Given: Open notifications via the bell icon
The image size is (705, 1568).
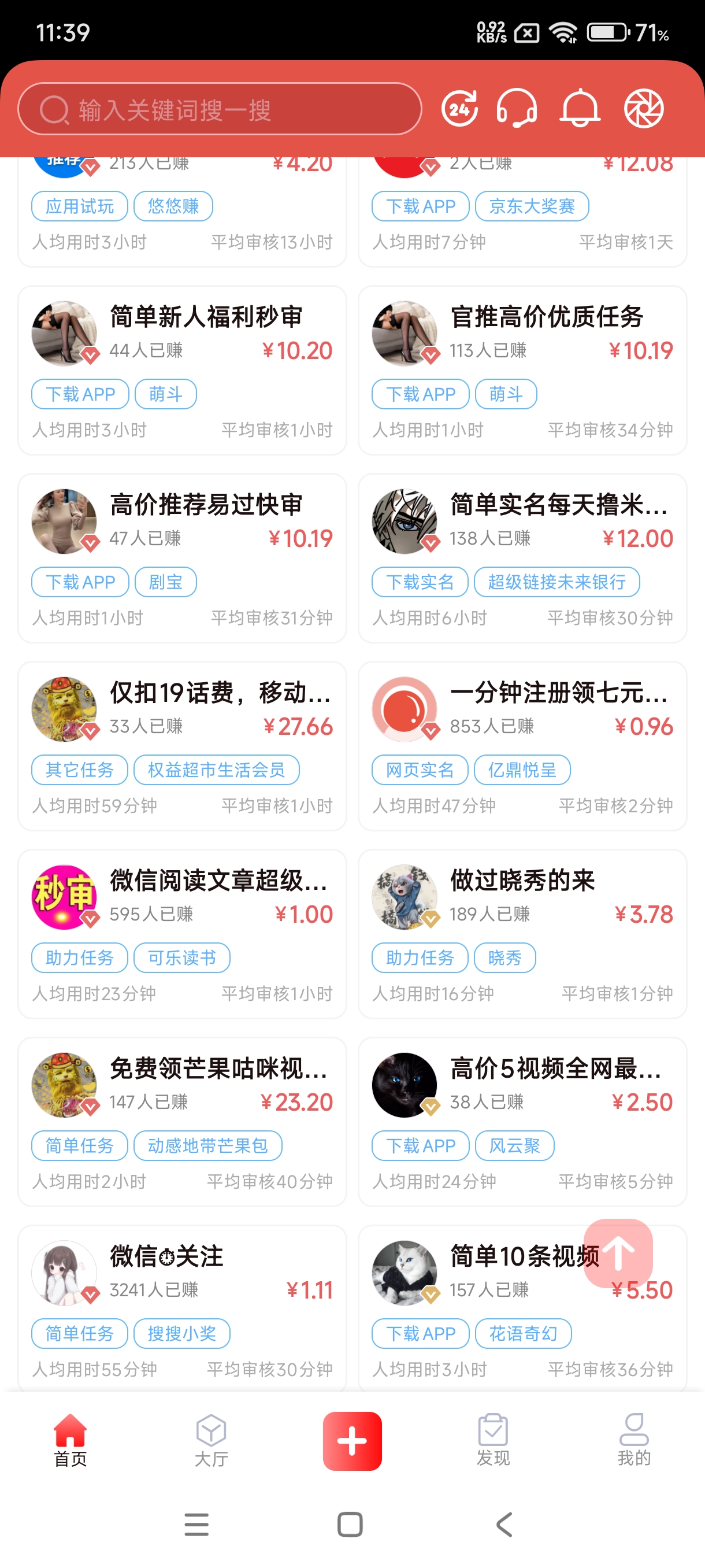Looking at the screenshot, I should point(581,108).
